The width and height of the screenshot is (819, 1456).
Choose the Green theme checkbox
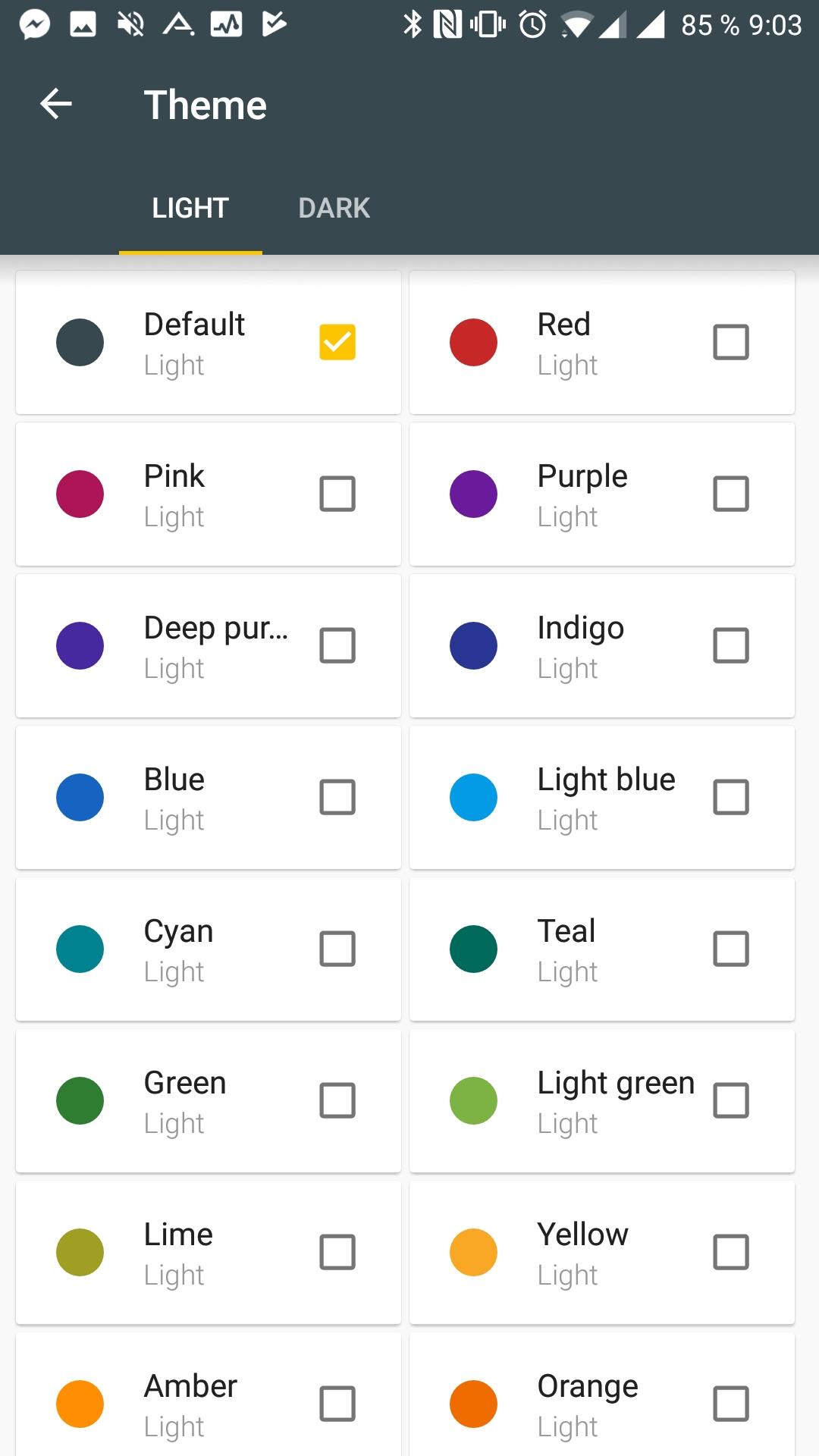point(337,1100)
